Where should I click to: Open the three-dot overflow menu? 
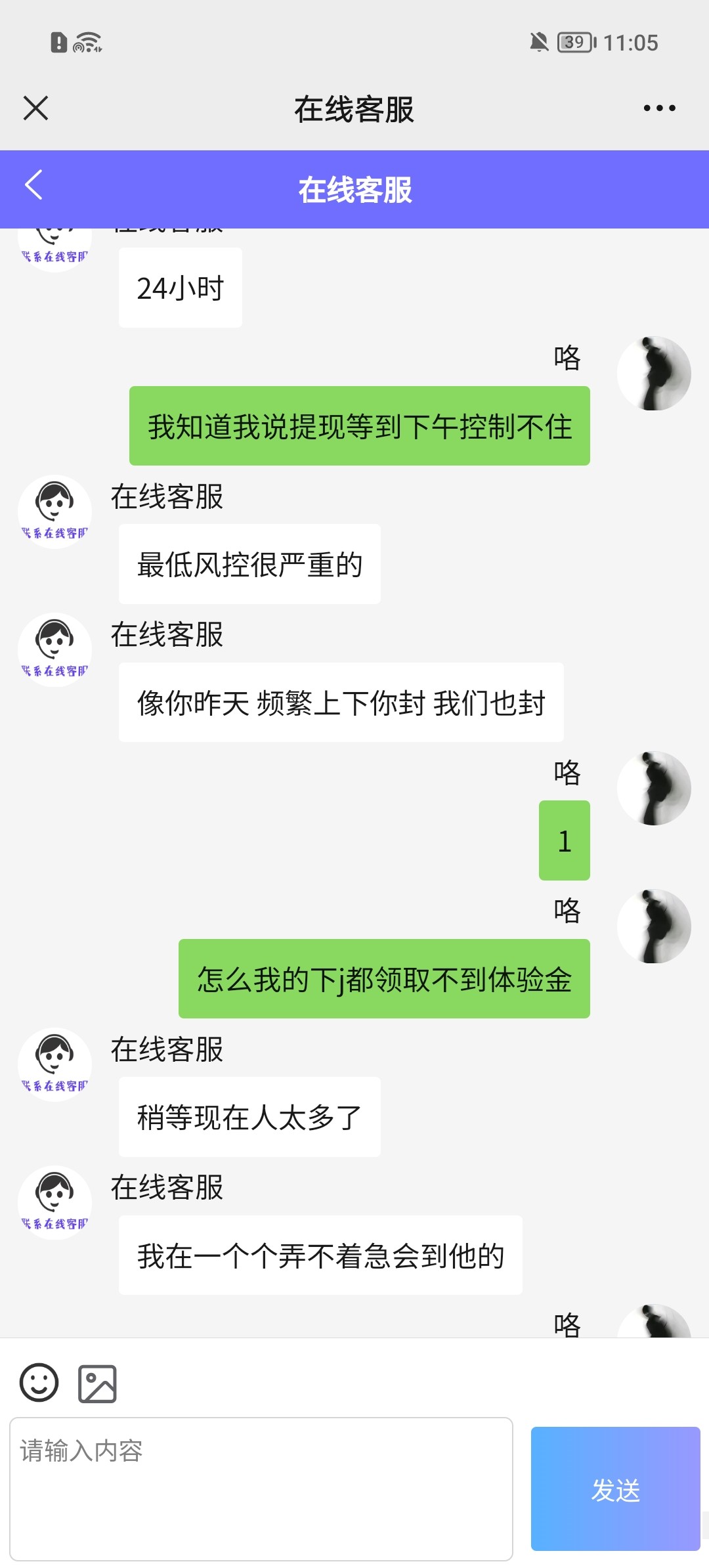(x=659, y=108)
